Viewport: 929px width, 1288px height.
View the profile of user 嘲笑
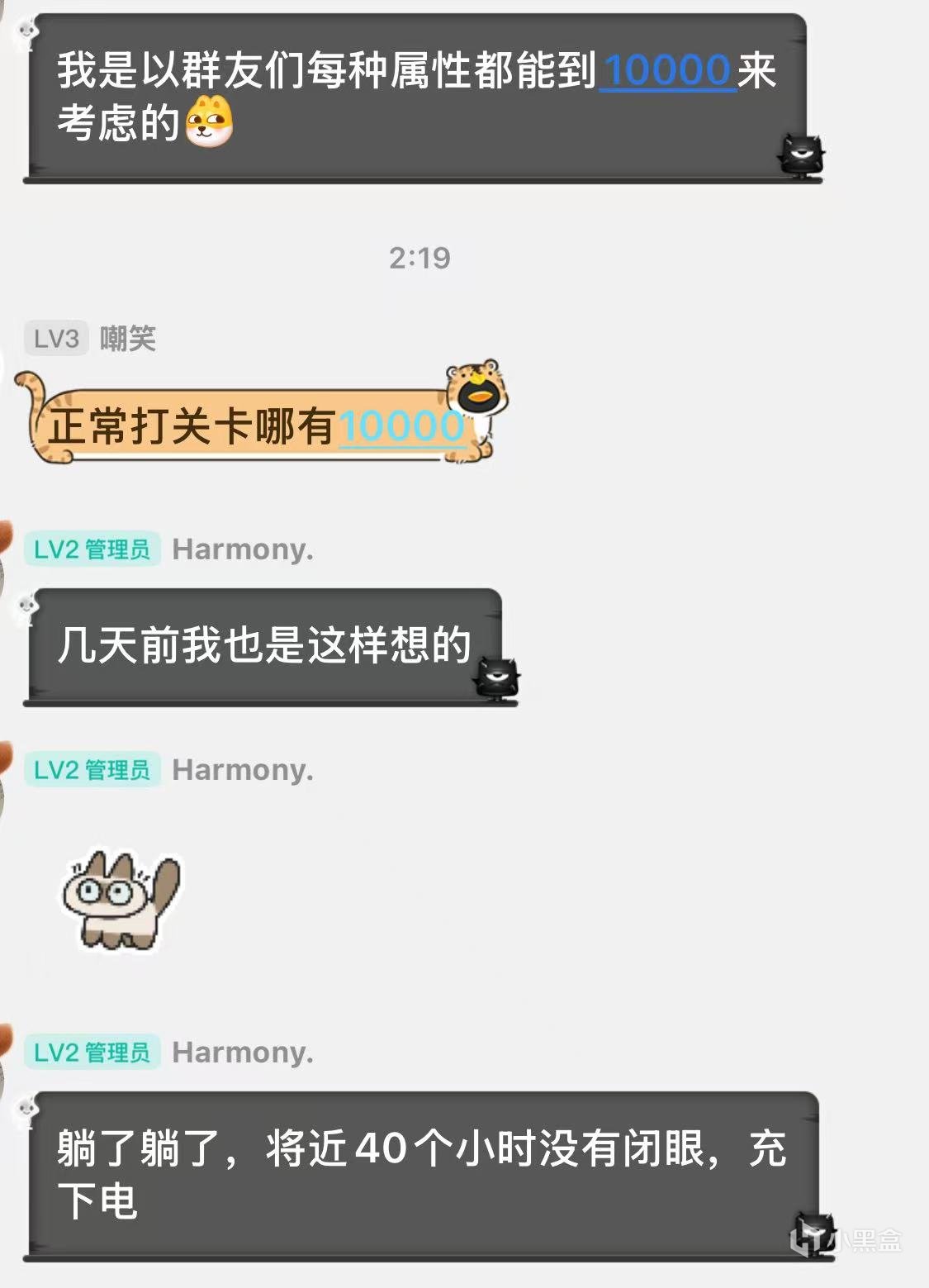click(x=127, y=338)
